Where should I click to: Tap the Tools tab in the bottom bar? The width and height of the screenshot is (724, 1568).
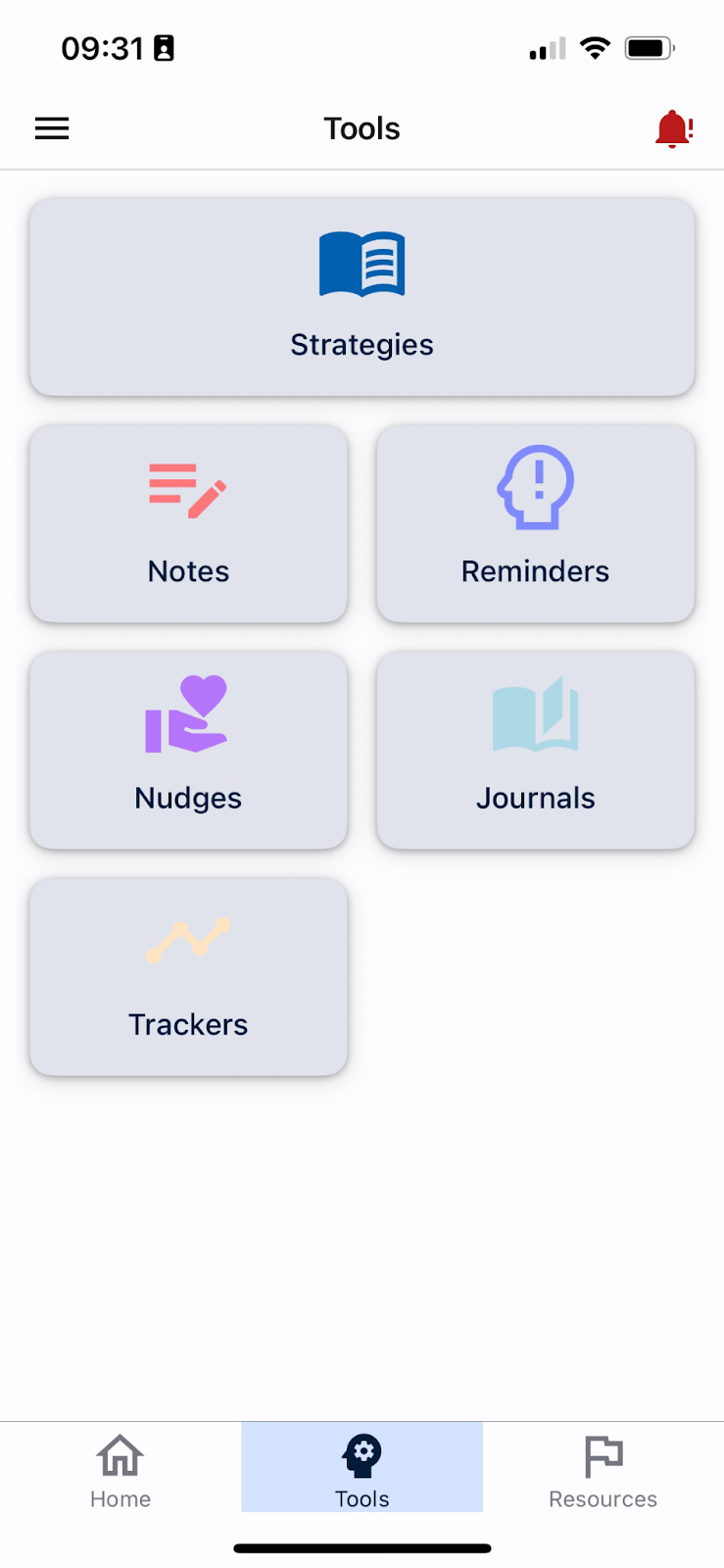point(362,1468)
